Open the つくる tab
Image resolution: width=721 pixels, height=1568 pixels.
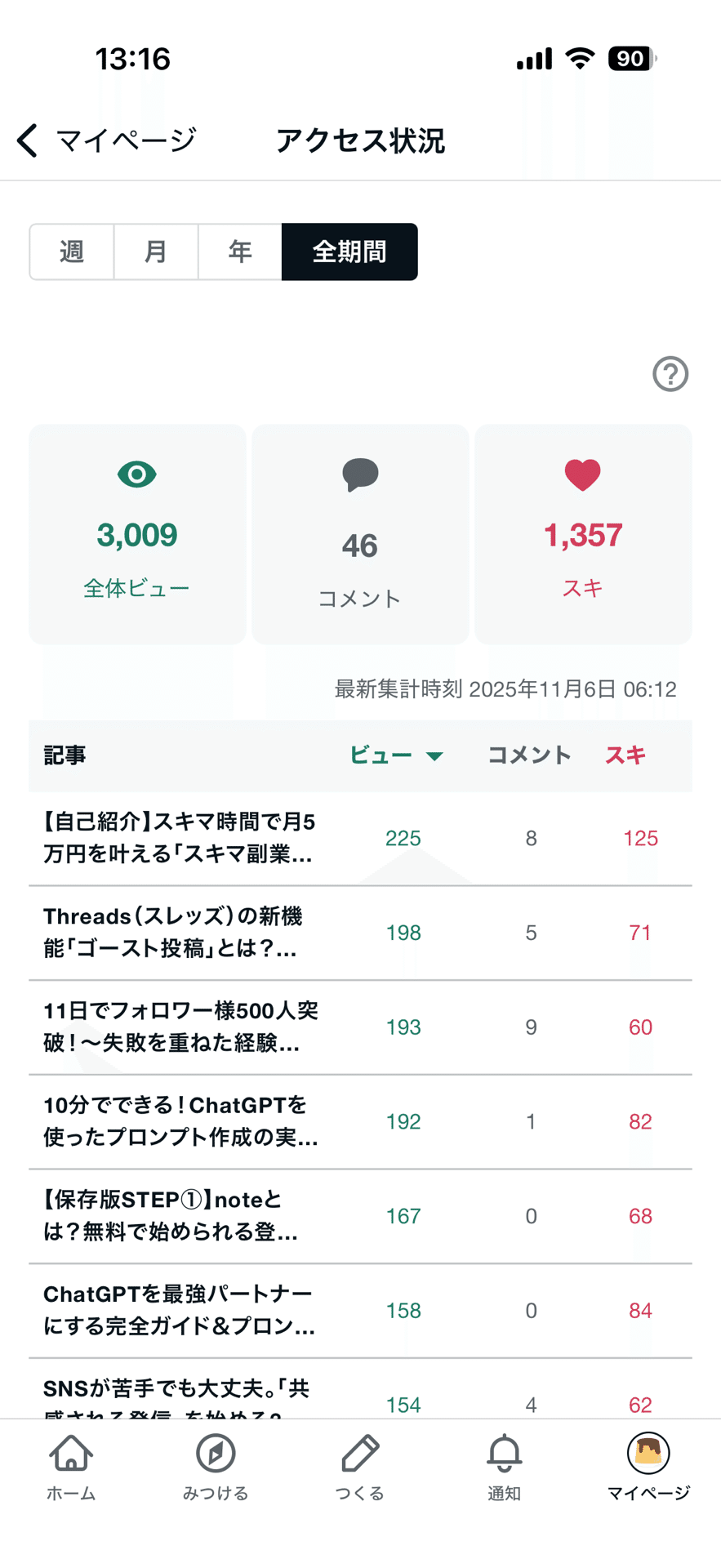(x=359, y=1468)
